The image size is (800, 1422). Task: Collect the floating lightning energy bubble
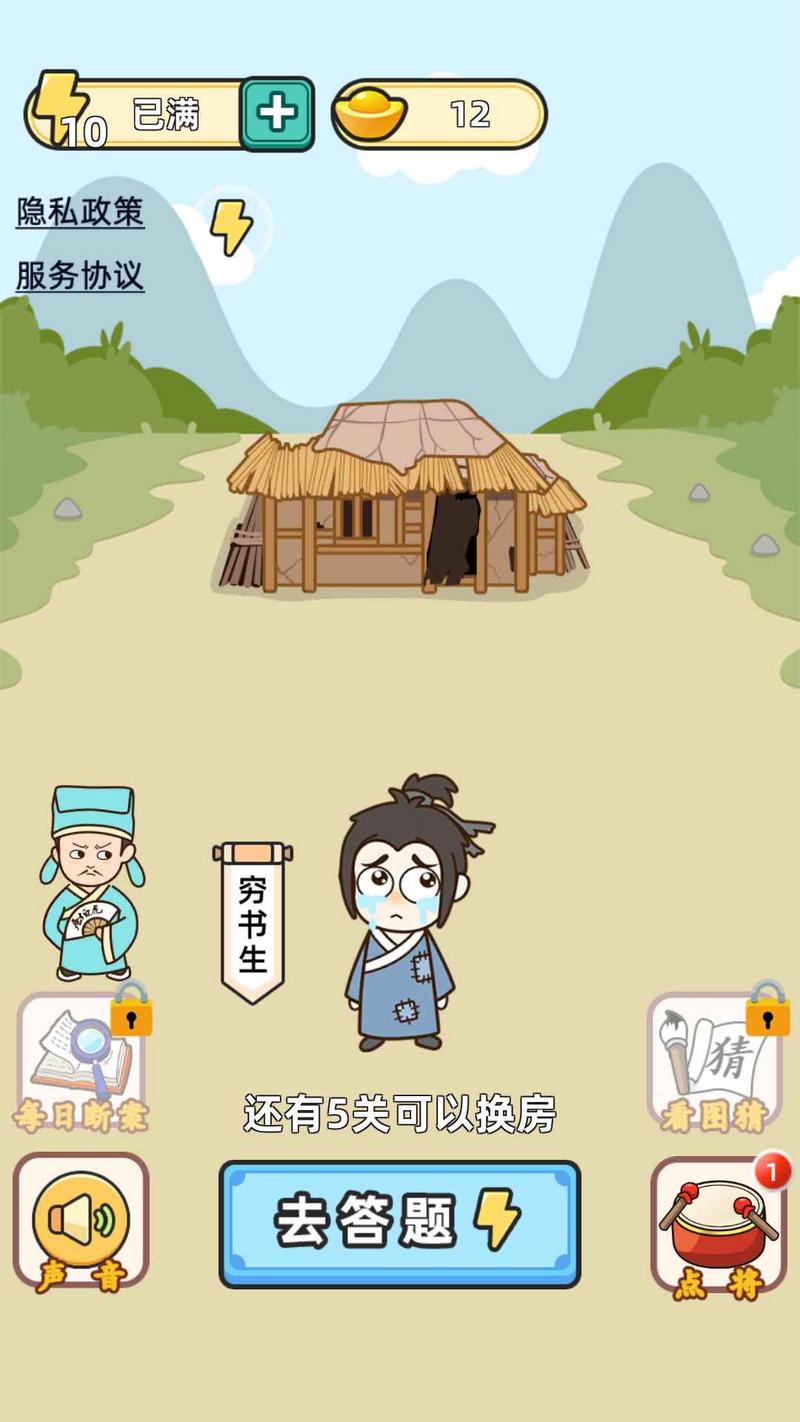(231, 227)
